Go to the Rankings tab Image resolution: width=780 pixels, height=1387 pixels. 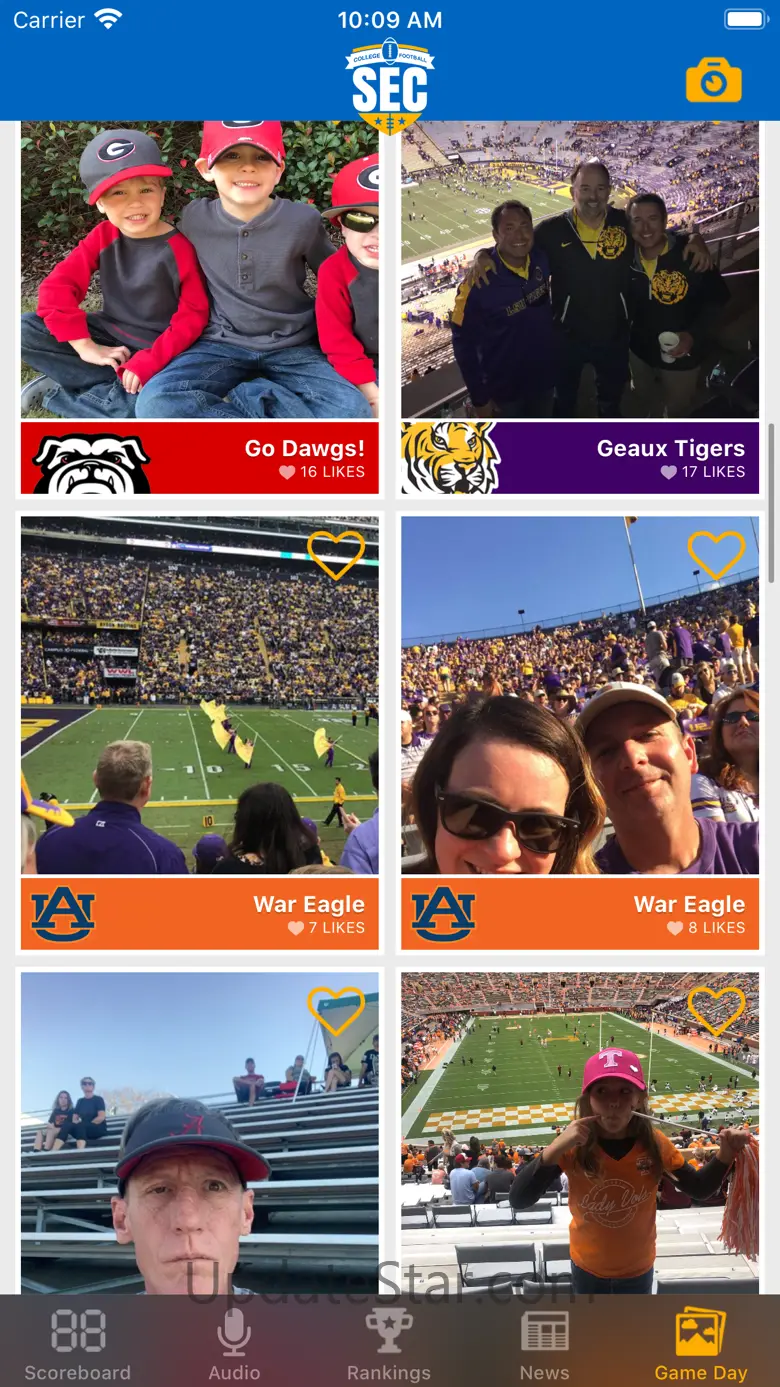[389, 1343]
